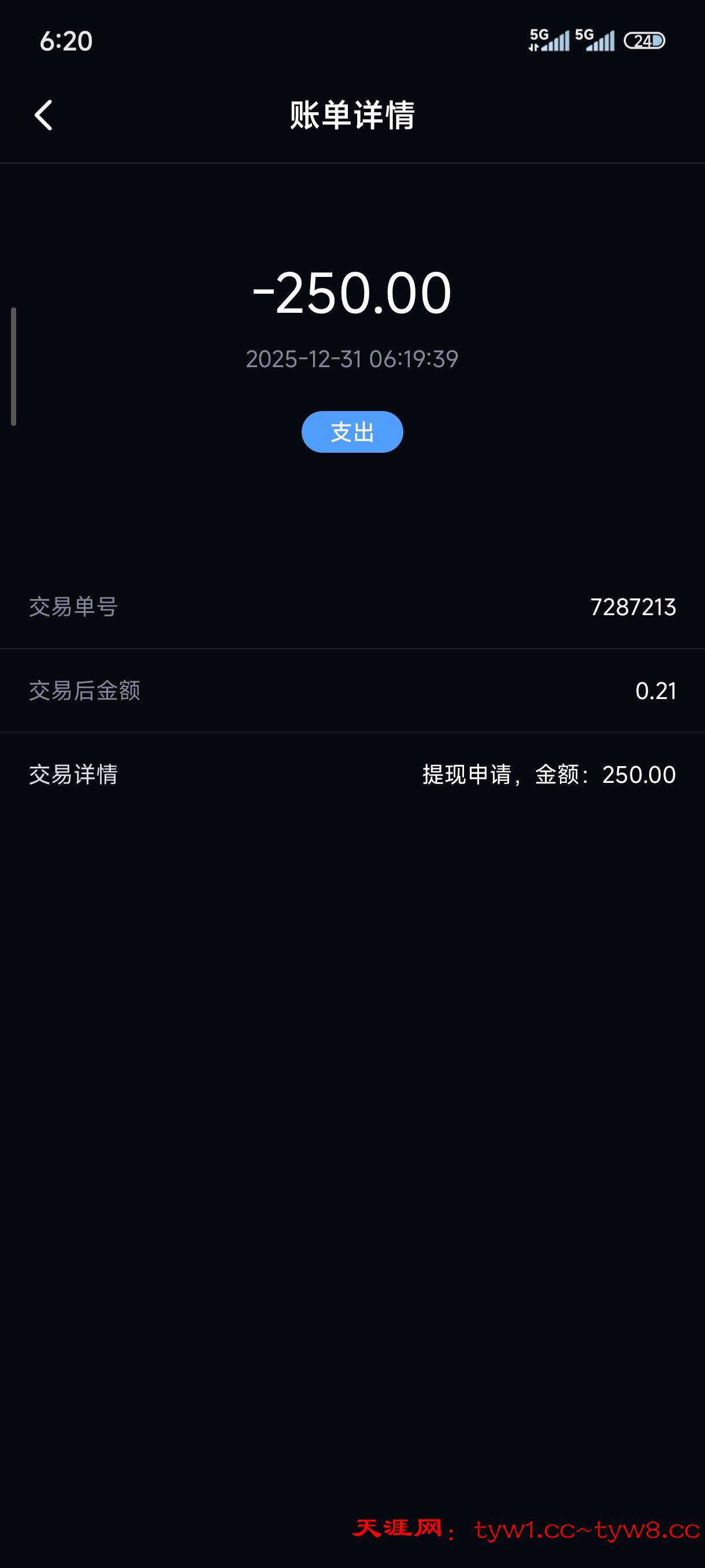Click the signal bars next to 5G label
The height and width of the screenshot is (1568, 705).
[x=559, y=44]
